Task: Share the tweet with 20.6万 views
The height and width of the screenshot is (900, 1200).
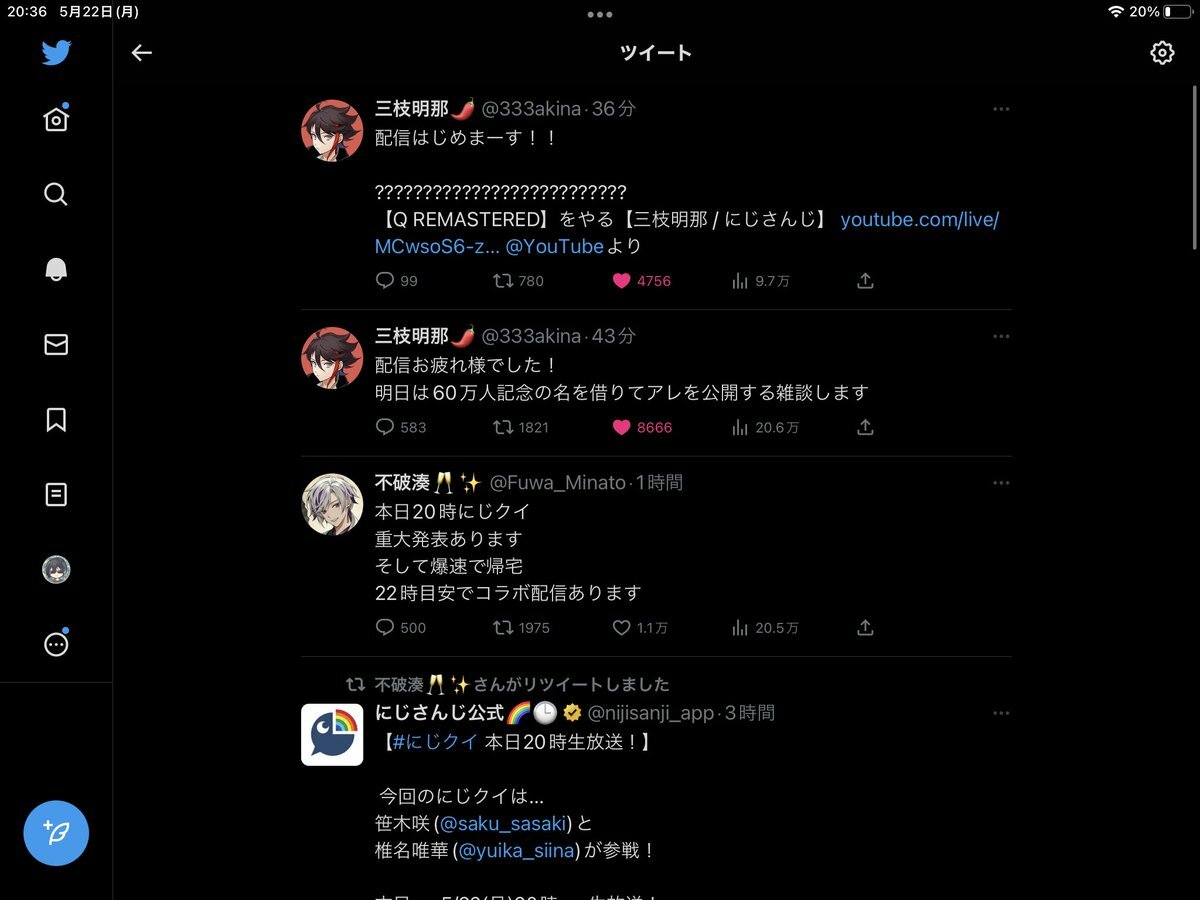Action: click(x=865, y=427)
